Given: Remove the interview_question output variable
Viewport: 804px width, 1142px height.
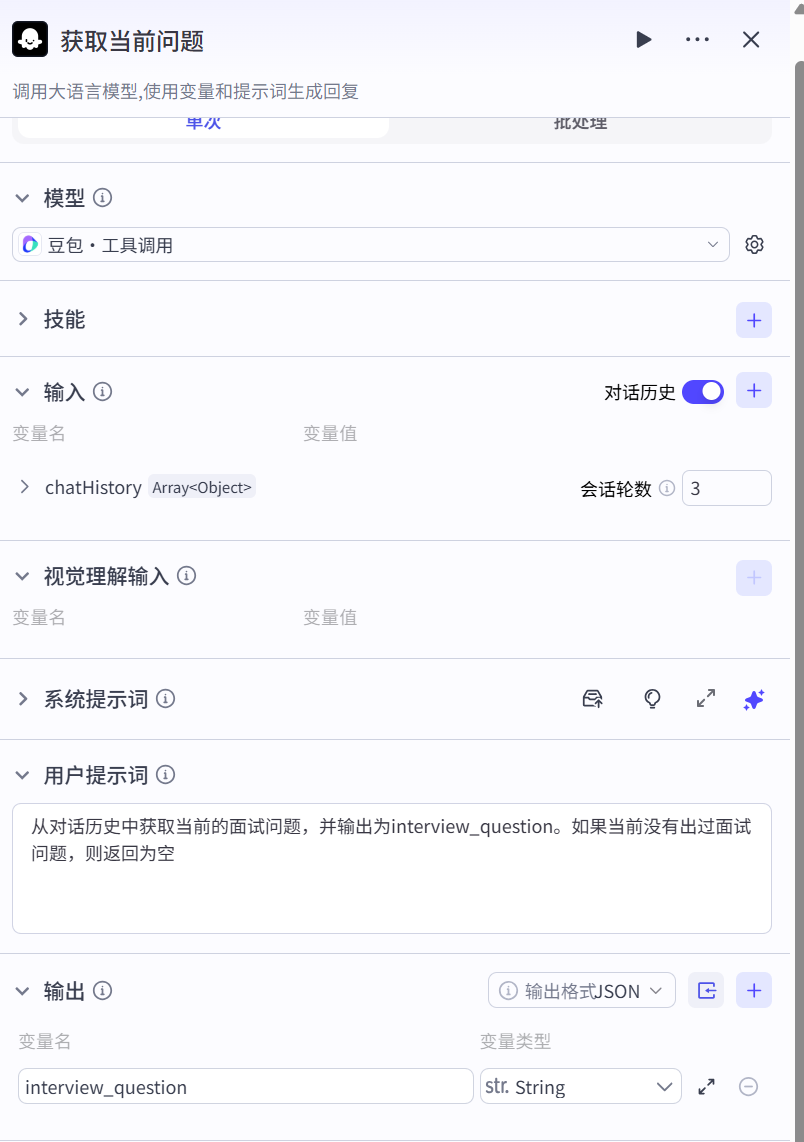Looking at the screenshot, I should tap(748, 1087).
